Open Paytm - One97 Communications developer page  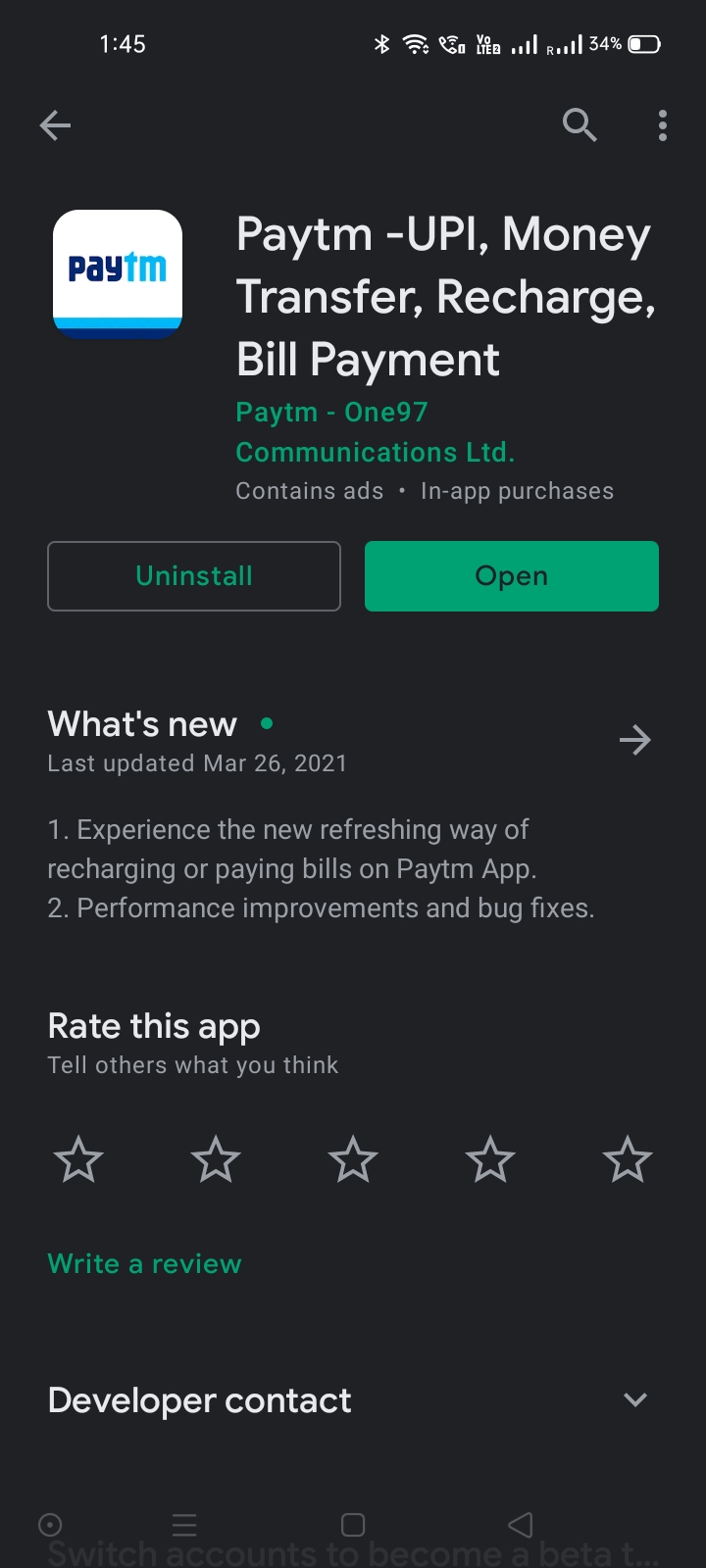375,432
